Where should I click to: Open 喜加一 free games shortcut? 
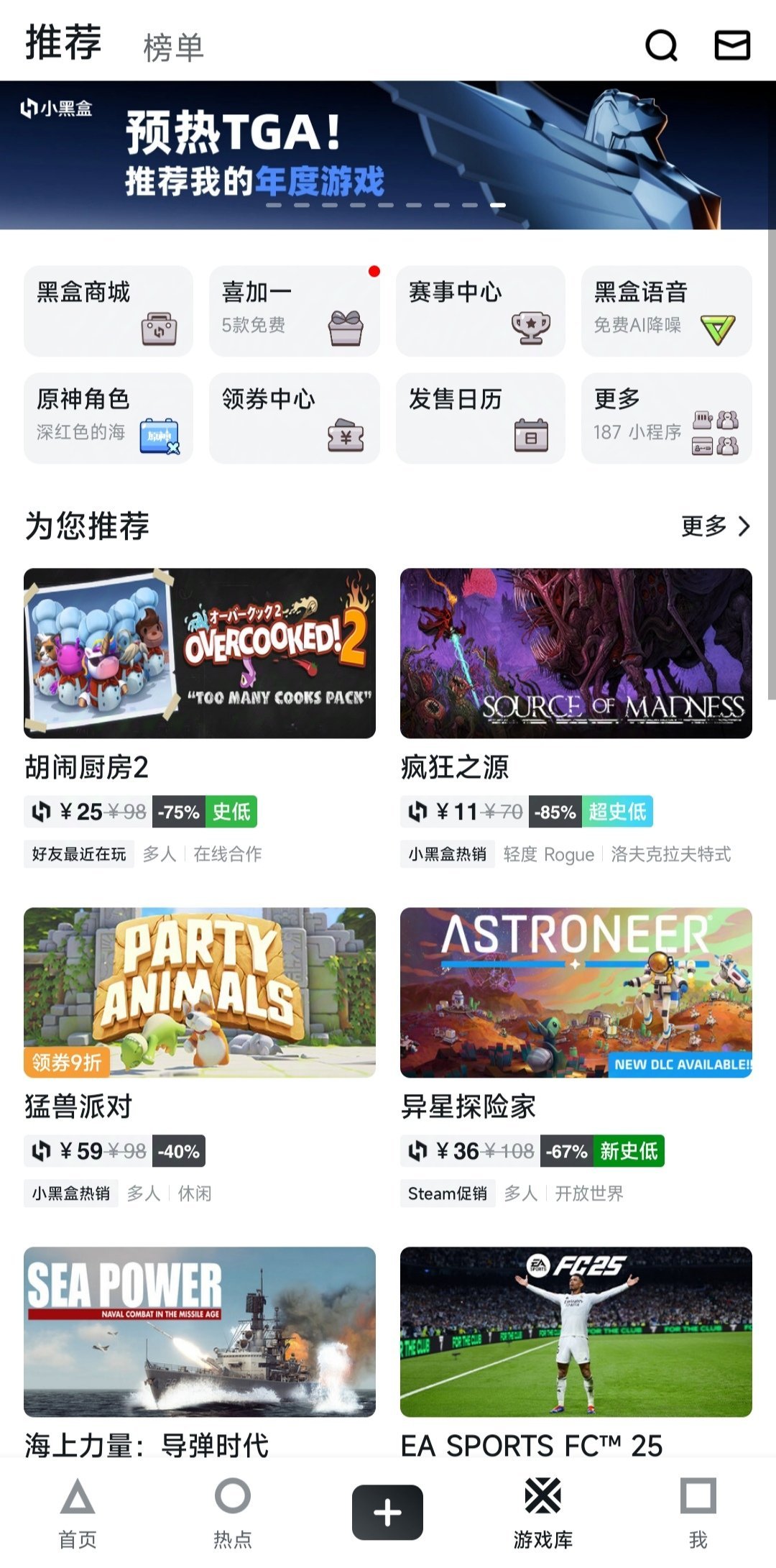[294, 311]
